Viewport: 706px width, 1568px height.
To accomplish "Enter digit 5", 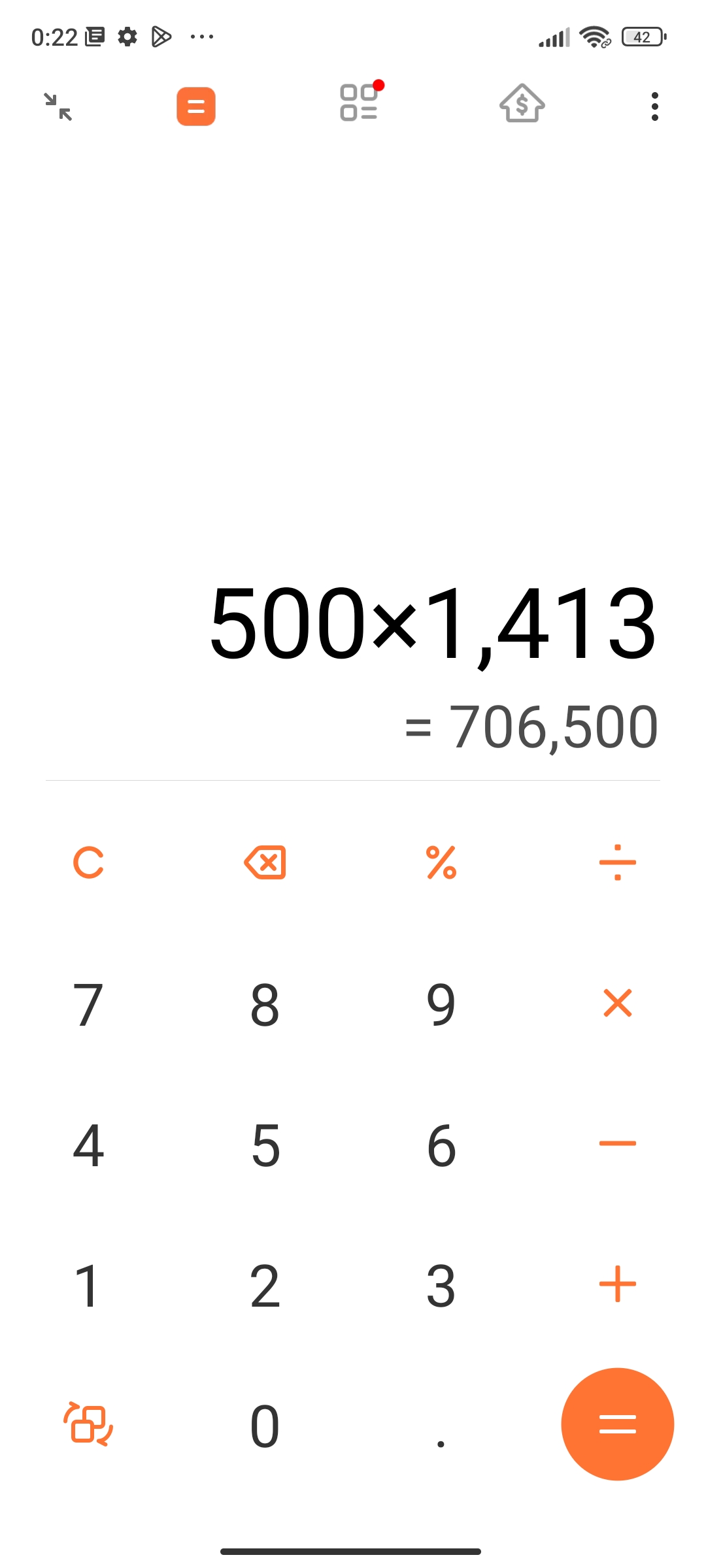I will (265, 1145).
